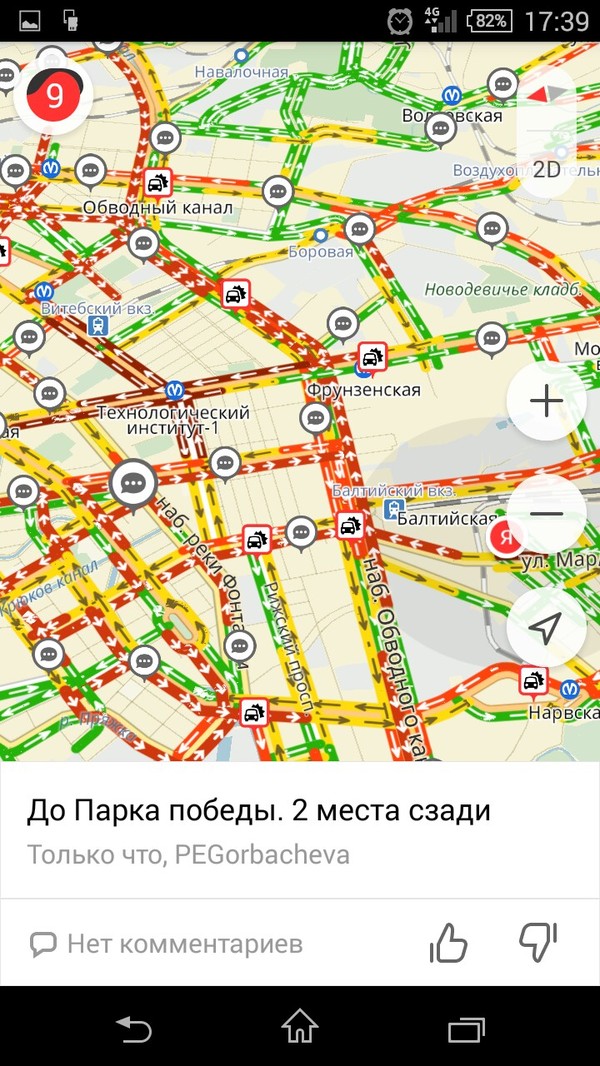Give the road message a thumbs down

click(537, 942)
